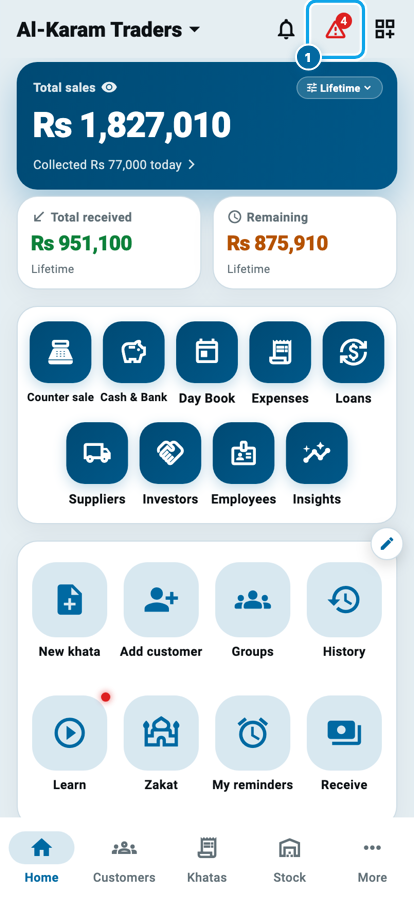View Suppliers
The height and width of the screenshot is (900, 414).
coord(97,464)
